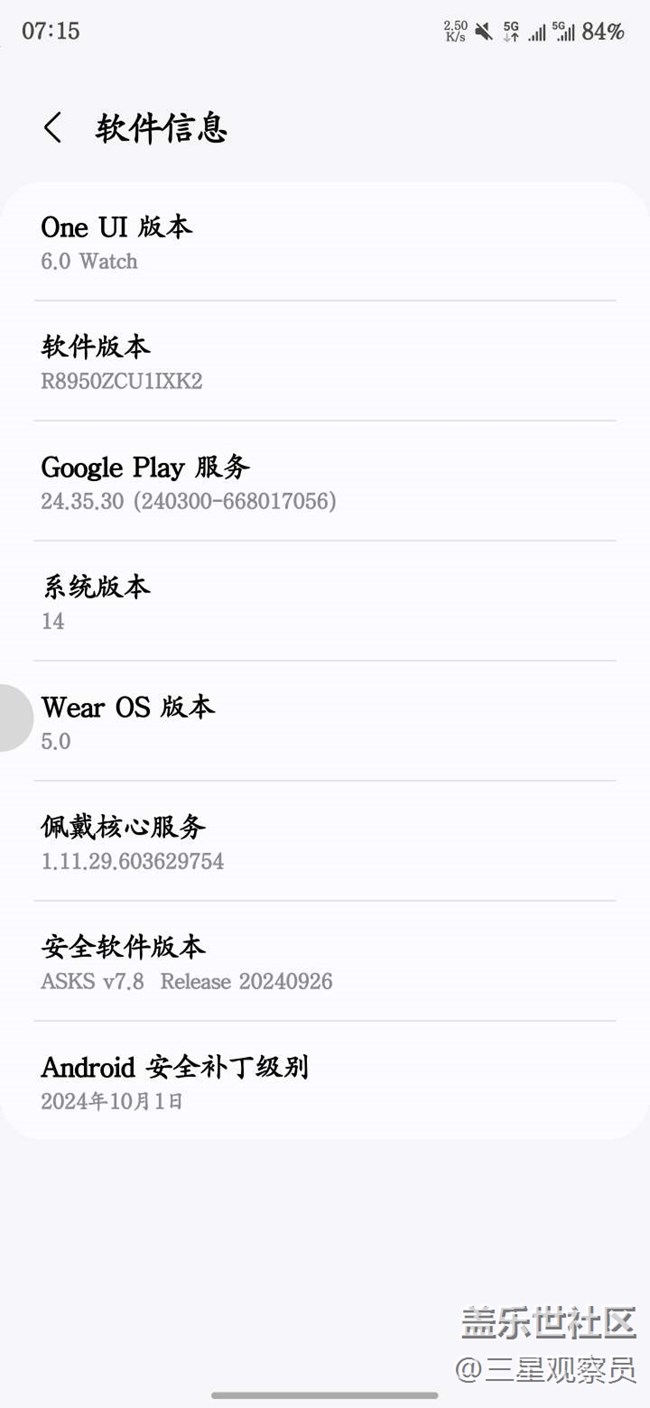Viewport: 650px width, 1408px height.
Task: Open the edge panel handle
Action: click(14, 718)
